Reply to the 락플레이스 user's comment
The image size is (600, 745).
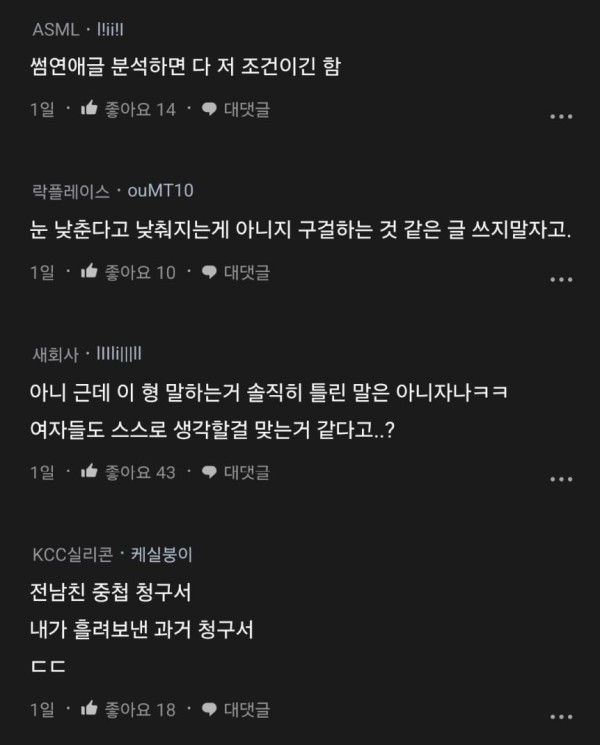tap(237, 272)
